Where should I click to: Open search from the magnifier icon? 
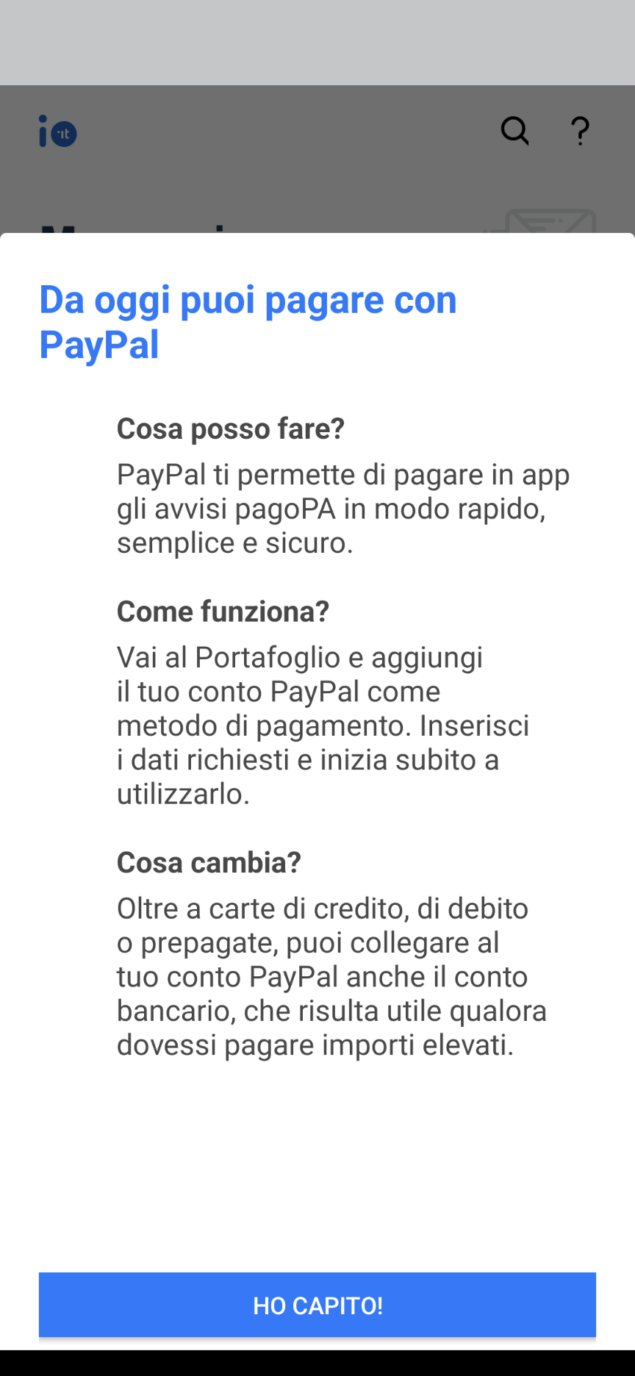pyautogui.click(x=515, y=131)
